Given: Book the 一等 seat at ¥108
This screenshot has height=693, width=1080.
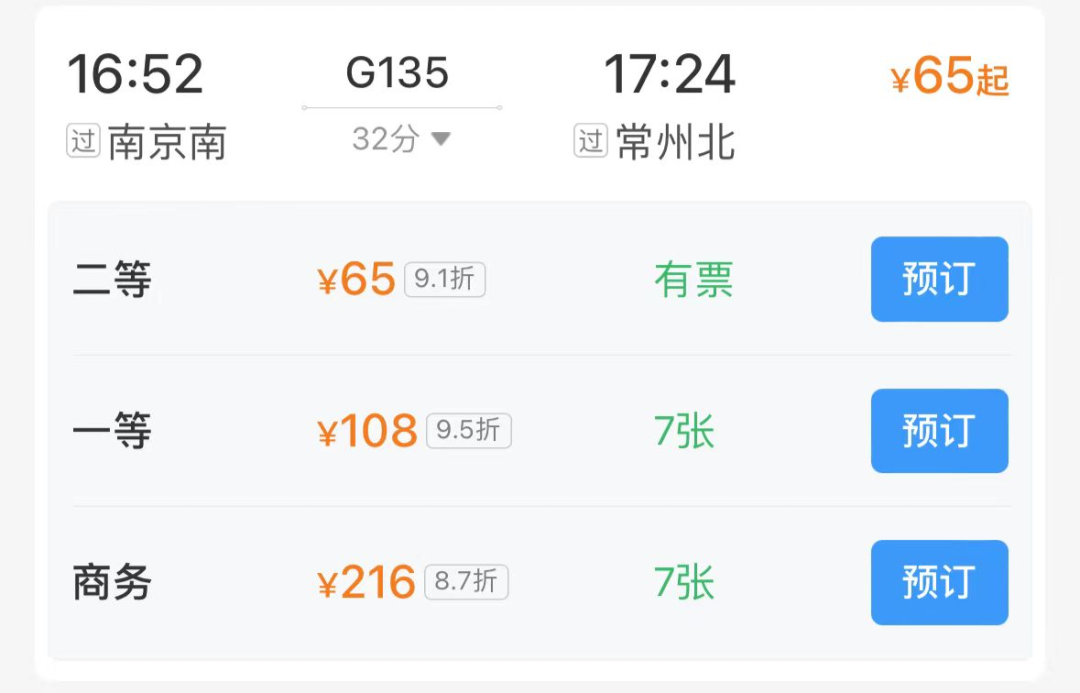Looking at the screenshot, I should click(939, 431).
